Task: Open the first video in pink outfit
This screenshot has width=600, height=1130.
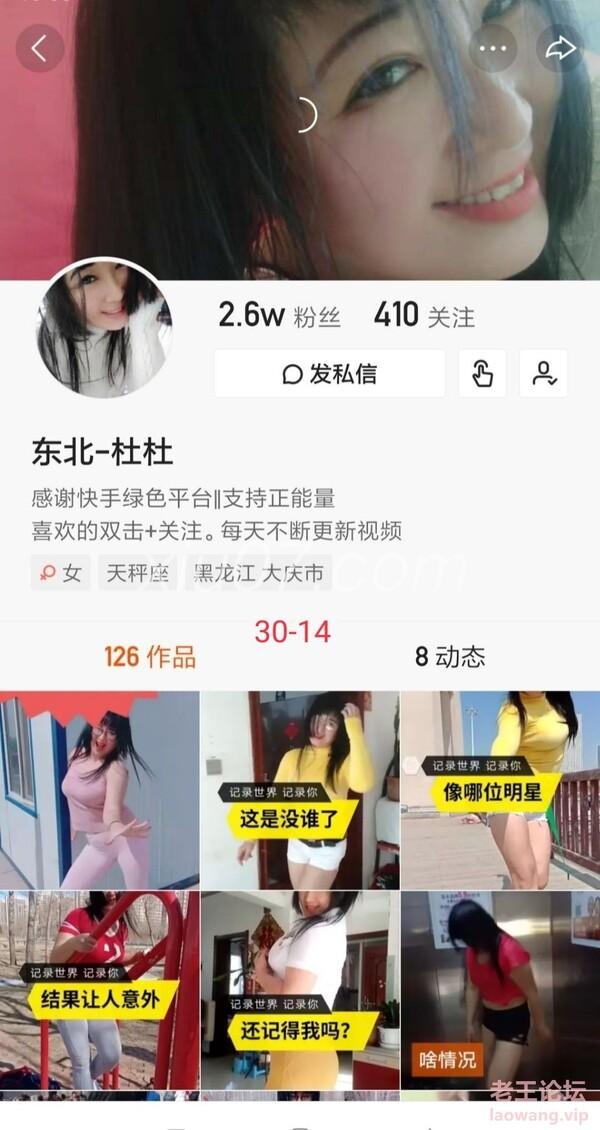Action: (99, 790)
